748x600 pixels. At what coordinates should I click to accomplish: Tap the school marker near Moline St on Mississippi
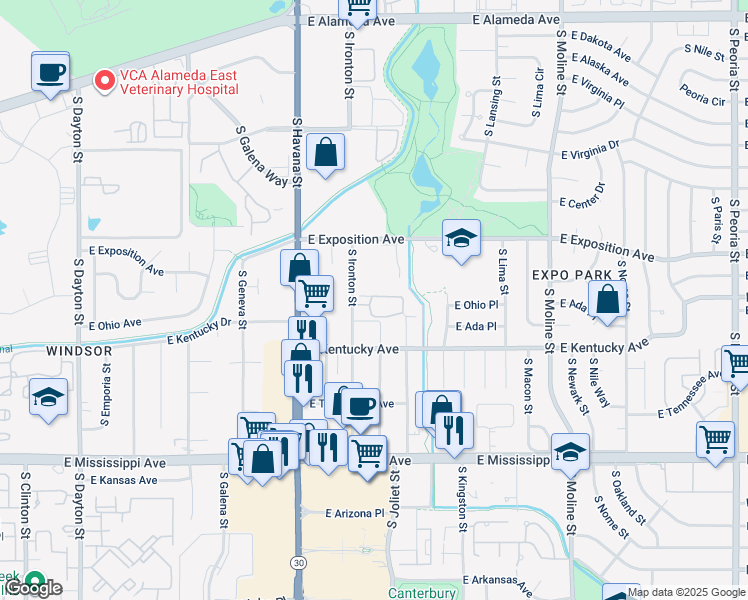coord(571,455)
